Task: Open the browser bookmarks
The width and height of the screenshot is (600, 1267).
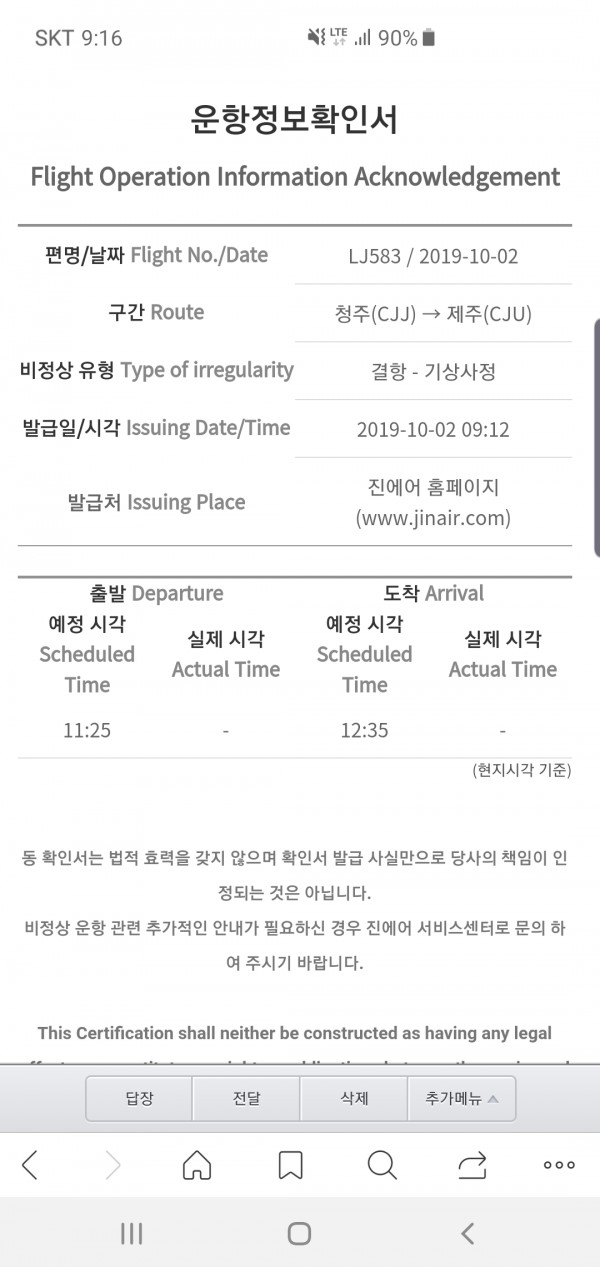Action: [x=290, y=1164]
